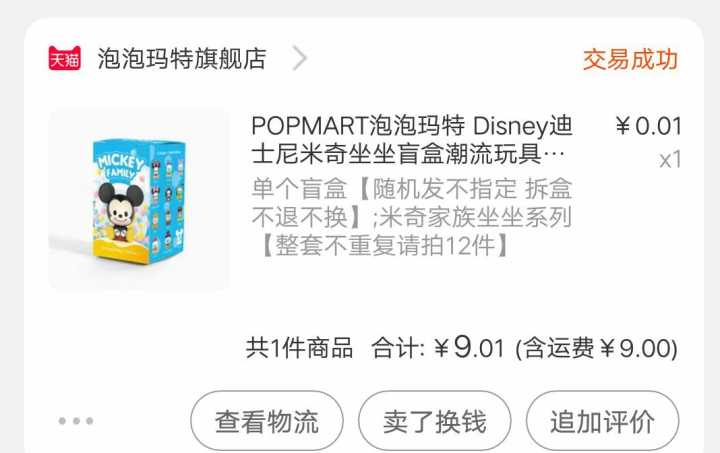Tap the 卖了换钱 button
This screenshot has width=720, height=453.
click(x=434, y=421)
